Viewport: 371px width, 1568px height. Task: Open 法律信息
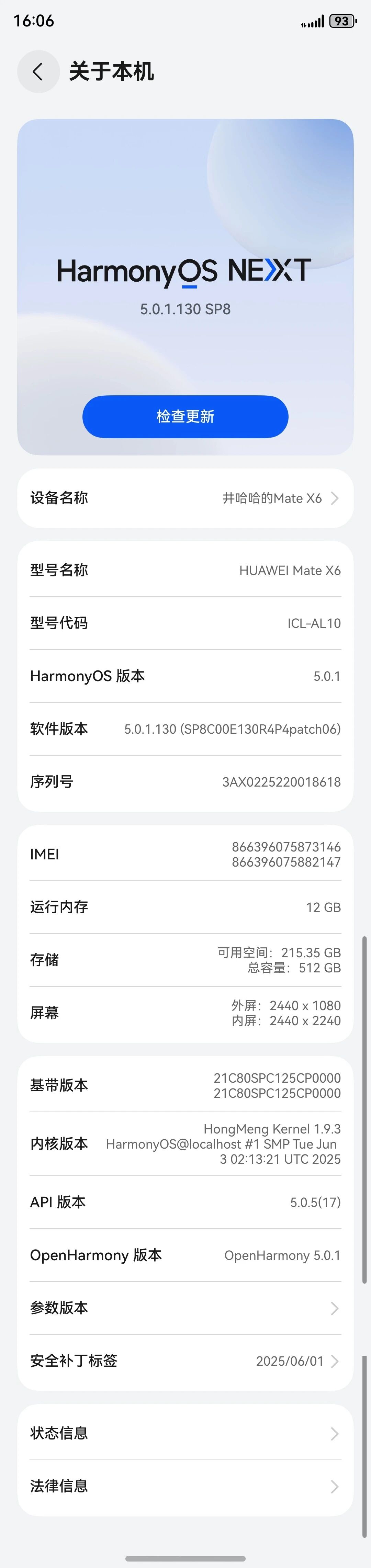[185, 1487]
